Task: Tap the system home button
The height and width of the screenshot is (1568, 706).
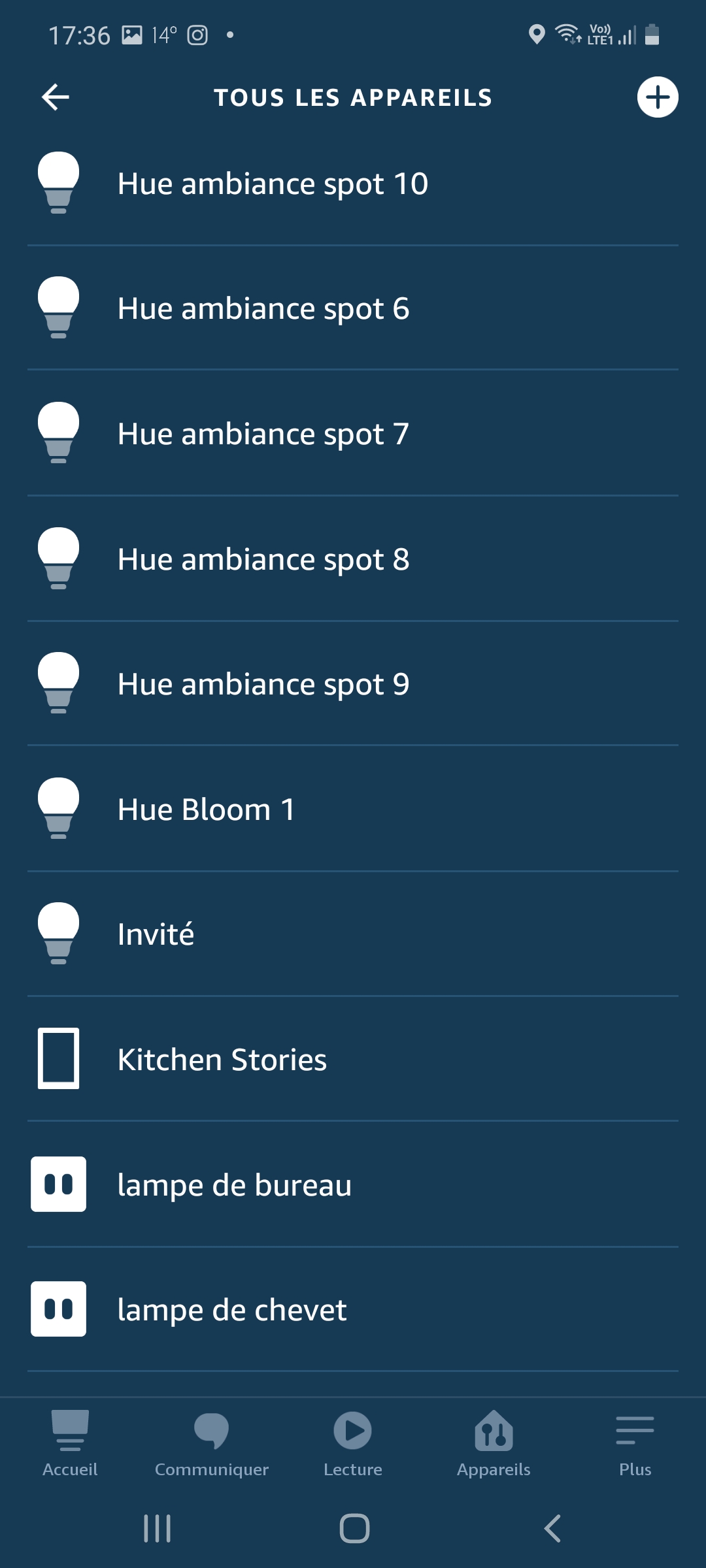Action: 354,1529
